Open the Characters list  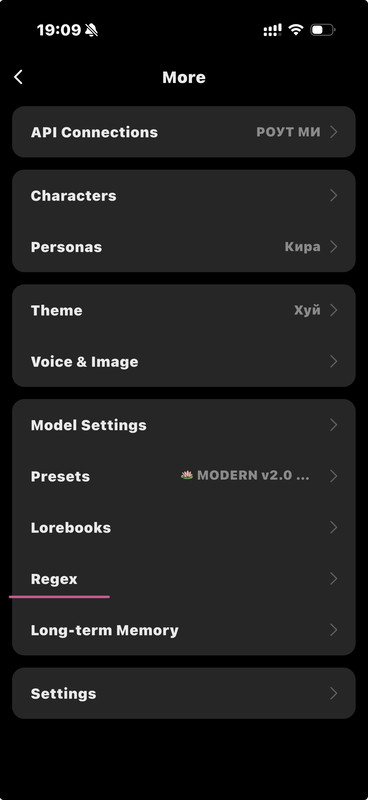click(x=184, y=195)
